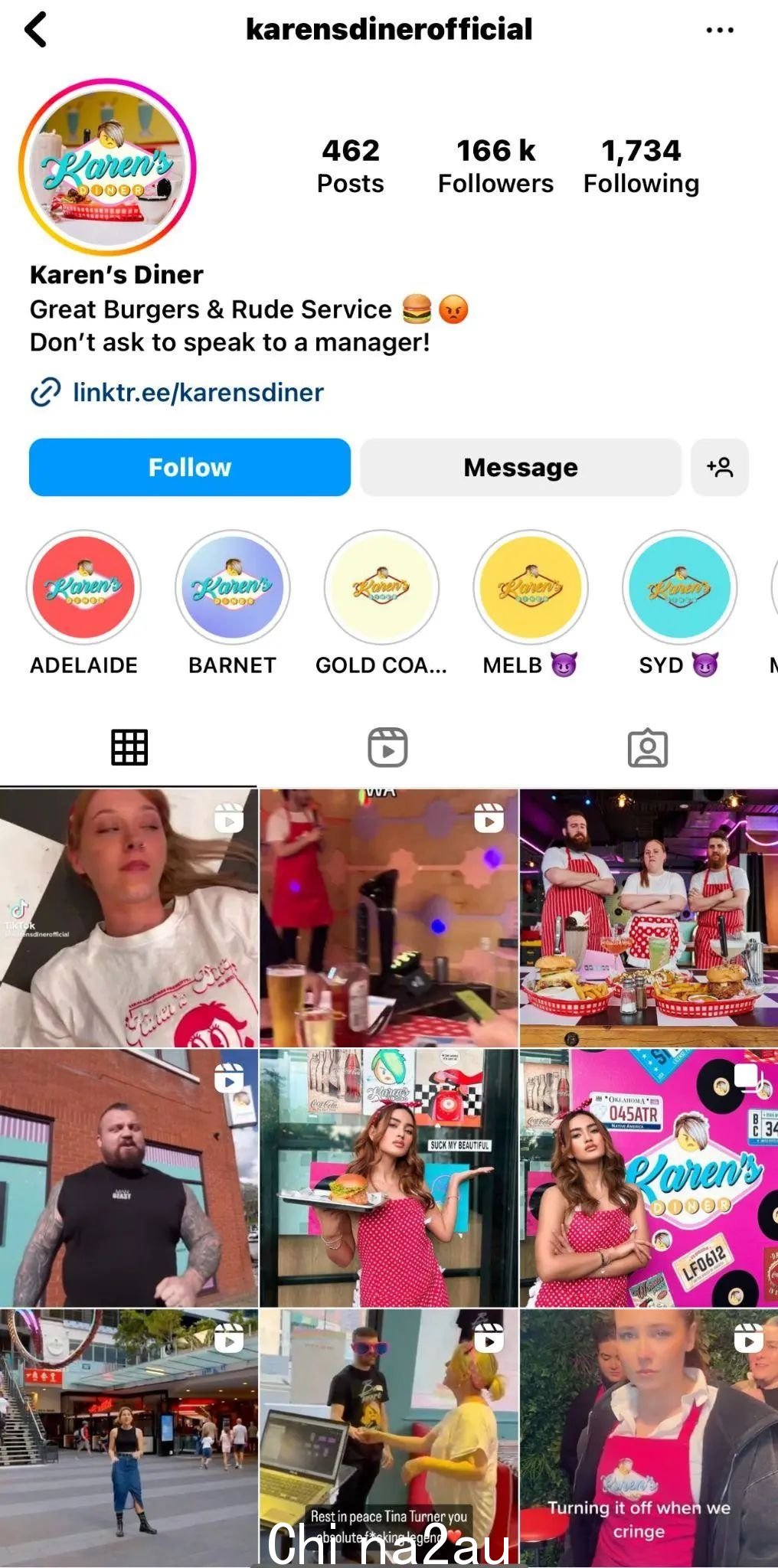Show suggested accounts with add-person icon
Viewport: 778px width, 1568px height.
(720, 467)
